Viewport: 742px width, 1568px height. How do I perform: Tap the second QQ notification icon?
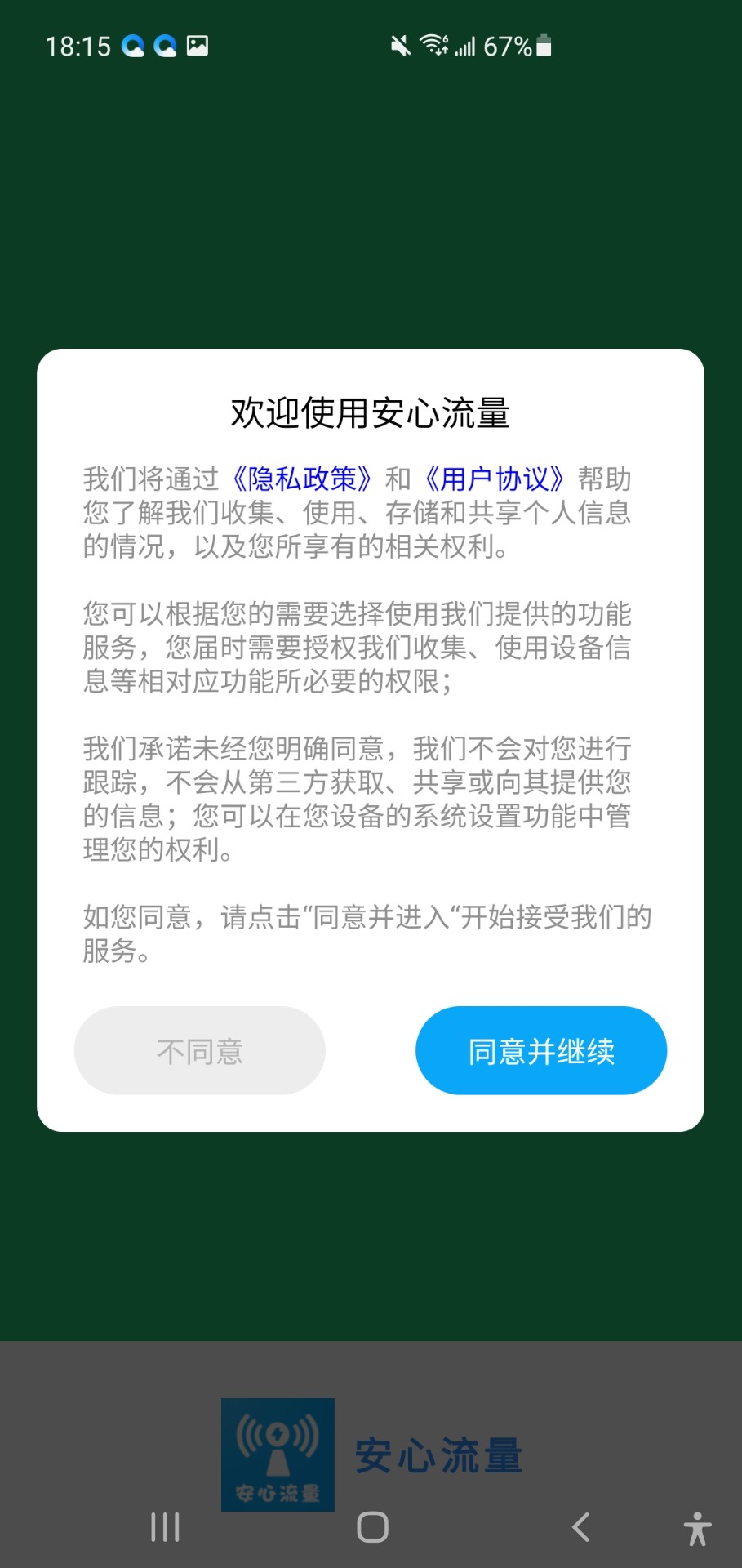pos(166,45)
